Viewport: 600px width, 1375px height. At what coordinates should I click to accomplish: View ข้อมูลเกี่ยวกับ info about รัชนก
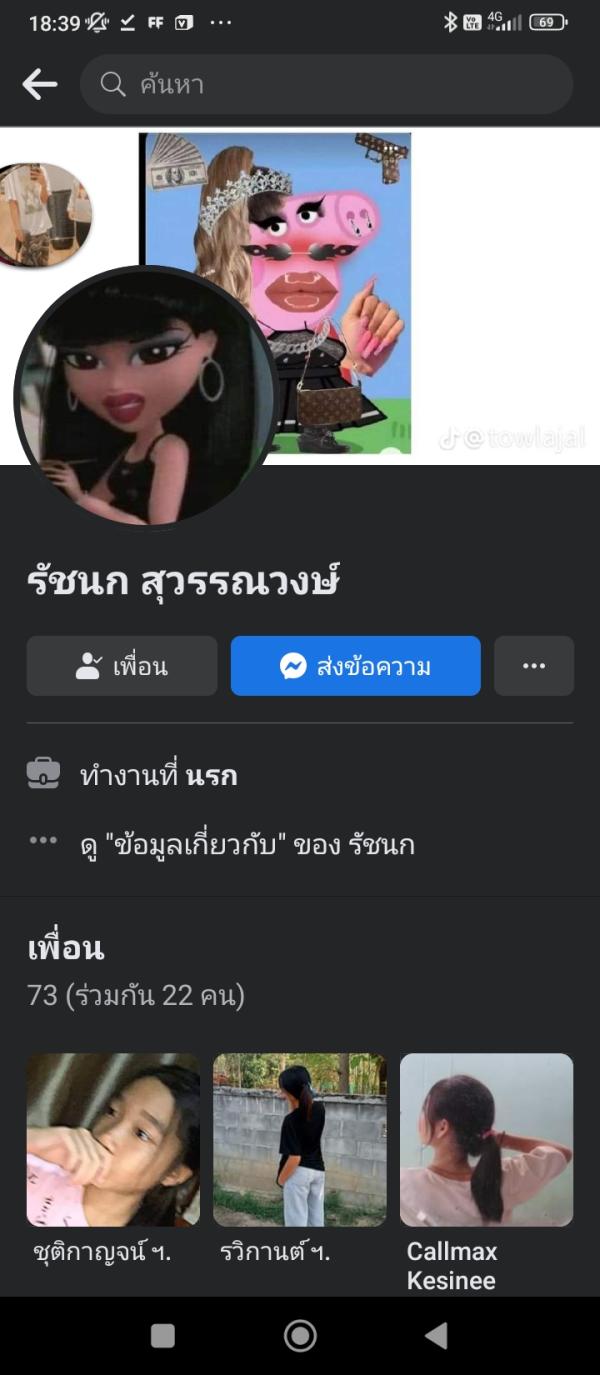[246, 845]
